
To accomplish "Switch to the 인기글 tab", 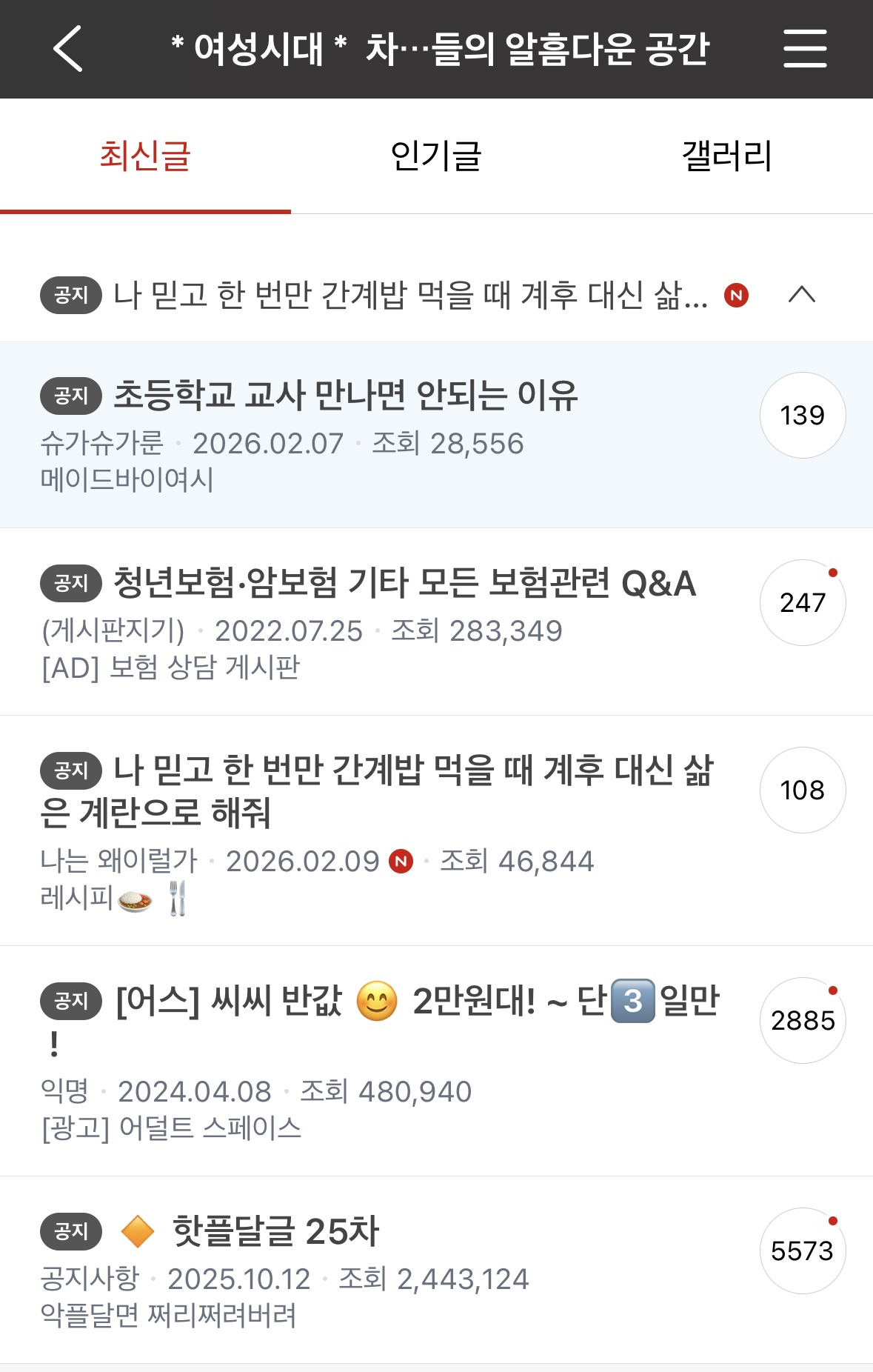I will click(436, 156).
